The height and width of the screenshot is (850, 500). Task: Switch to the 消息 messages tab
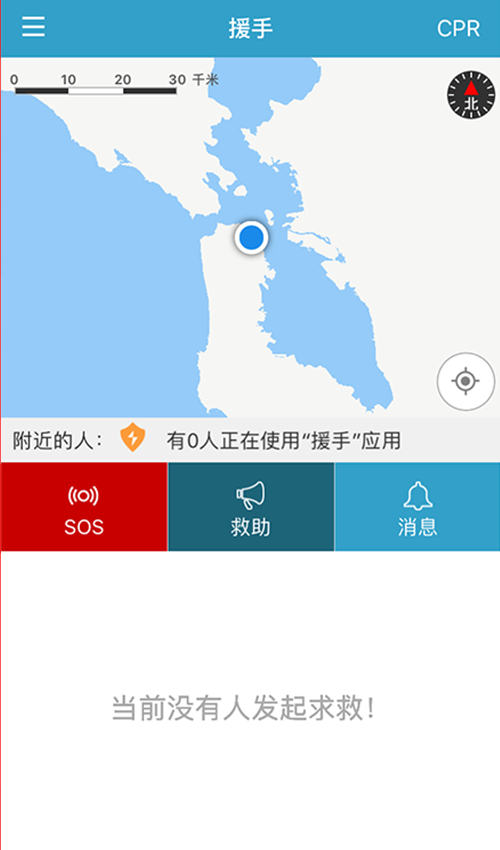point(418,507)
